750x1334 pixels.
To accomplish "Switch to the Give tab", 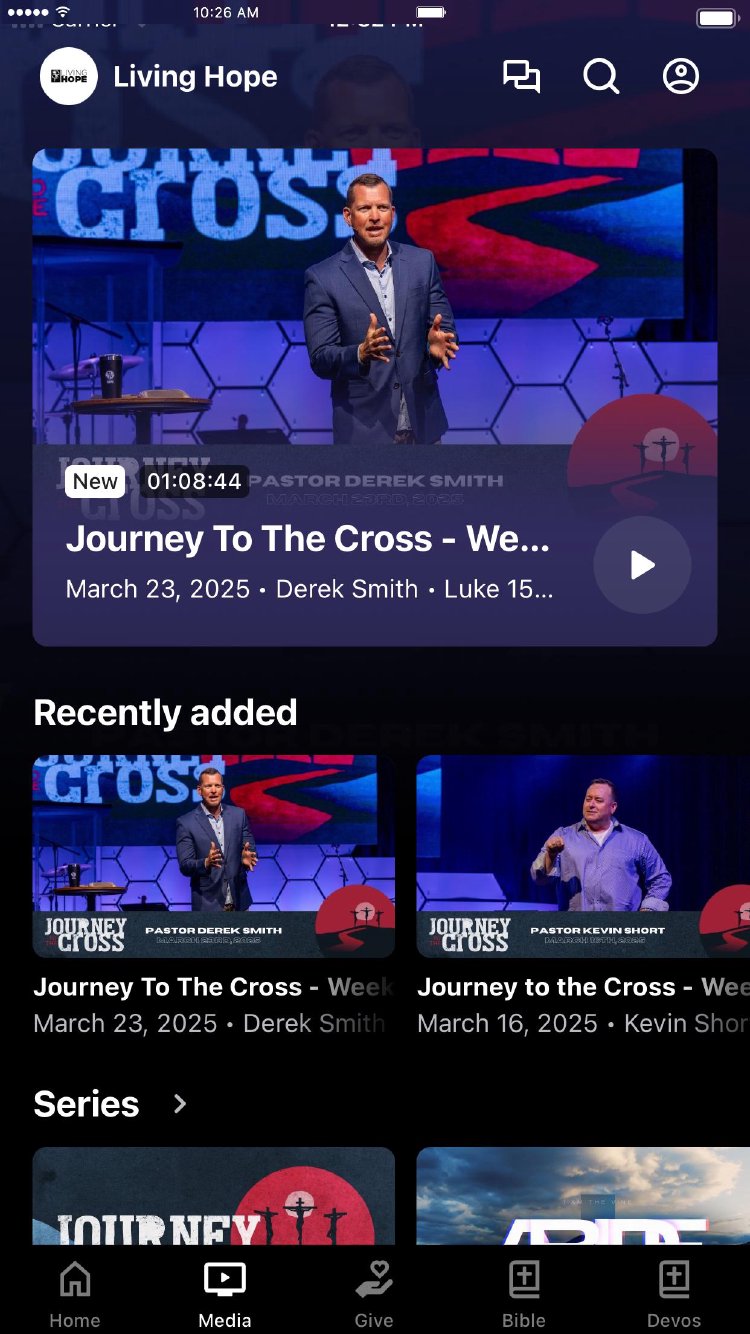I will 374,1294.
